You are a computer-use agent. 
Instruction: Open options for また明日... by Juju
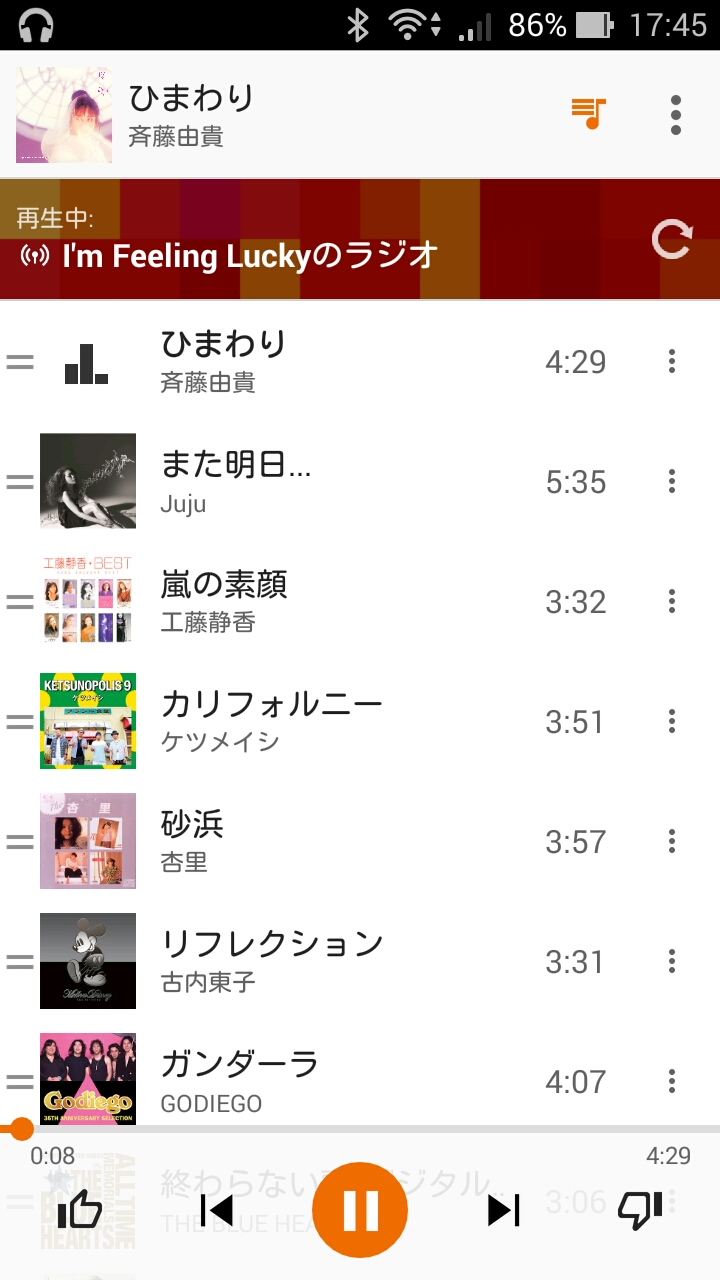pyautogui.click(x=672, y=482)
